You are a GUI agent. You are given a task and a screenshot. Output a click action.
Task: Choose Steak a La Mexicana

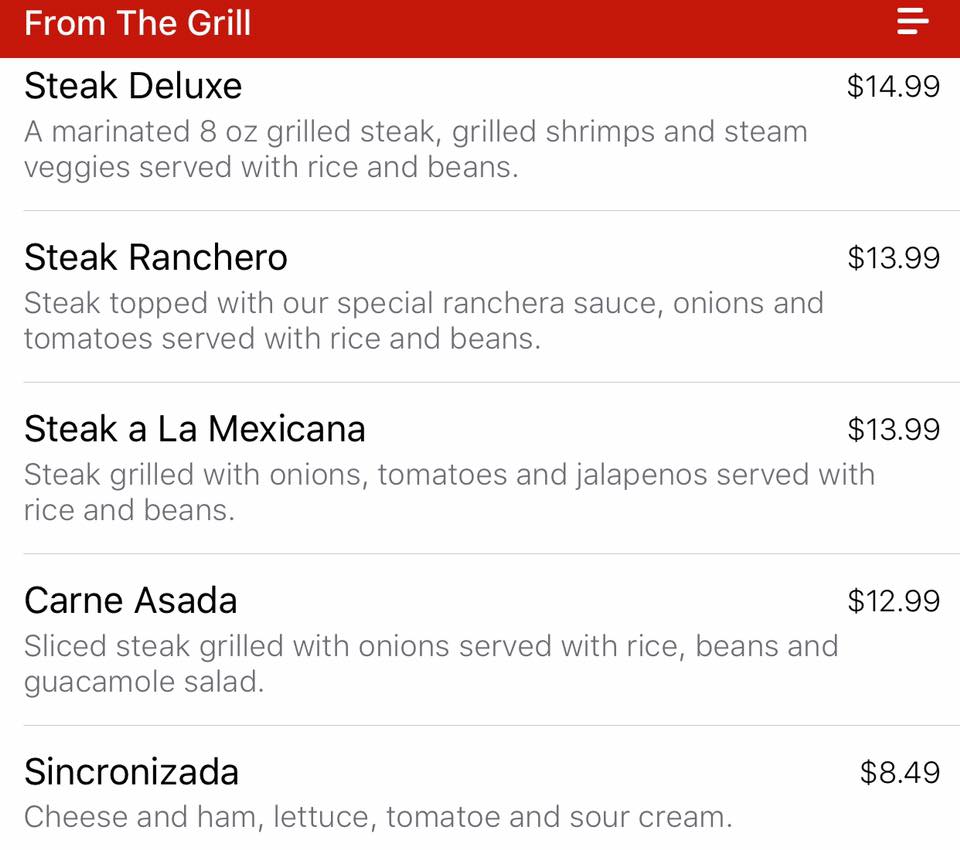tap(195, 430)
